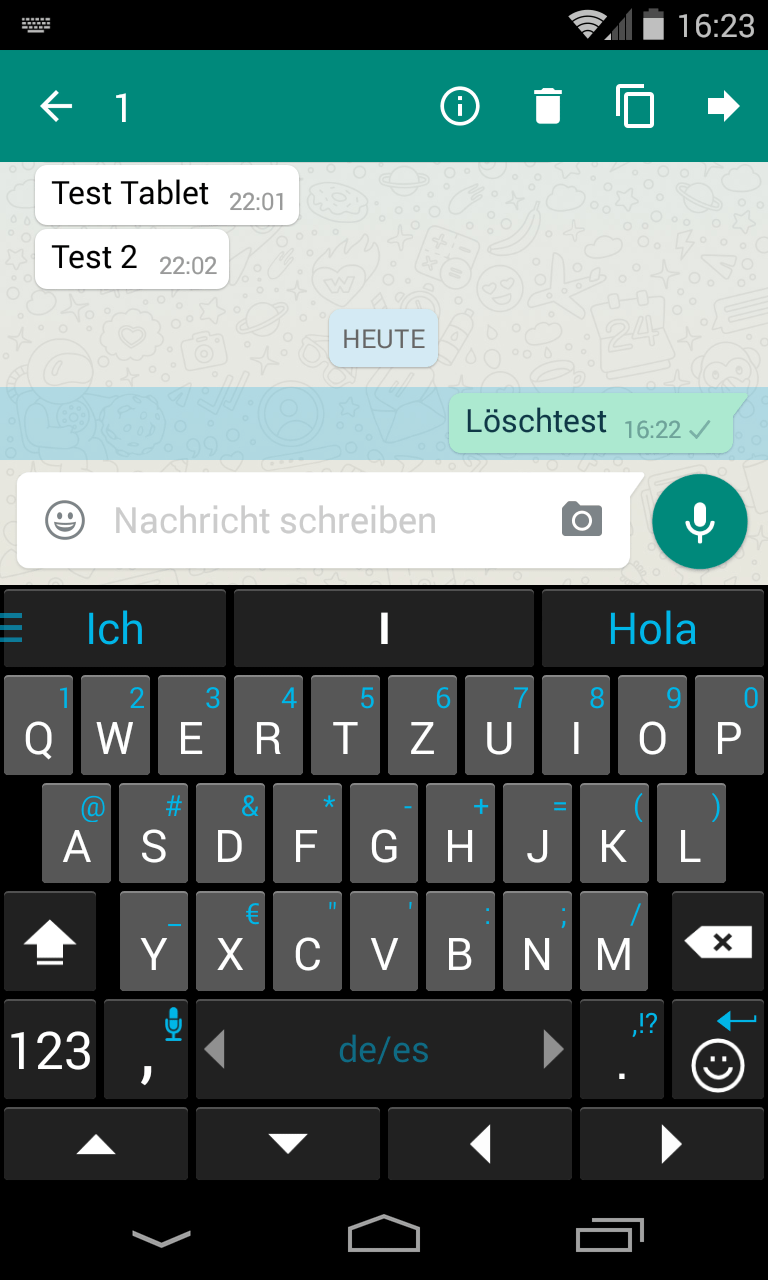Open message info for the selected message
Image resolution: width=768 pixels, height=1280 pixels.
click(460, 106)
